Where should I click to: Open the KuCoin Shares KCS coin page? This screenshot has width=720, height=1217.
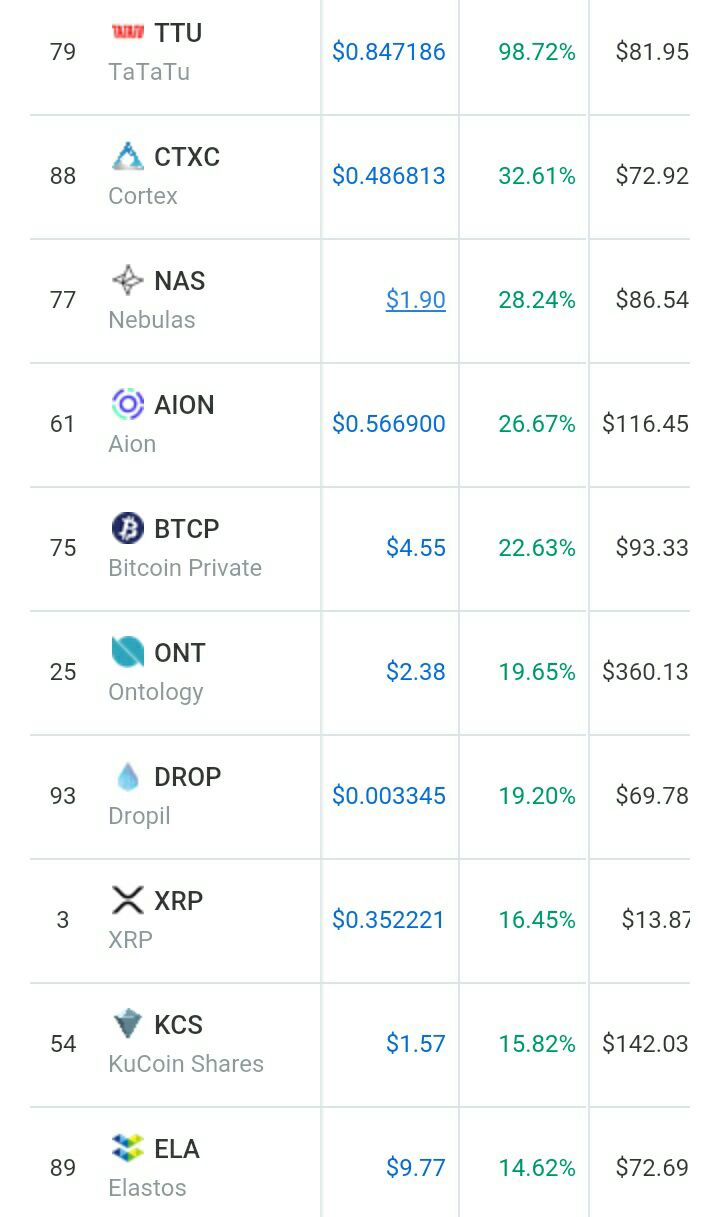pos(186,1043)
